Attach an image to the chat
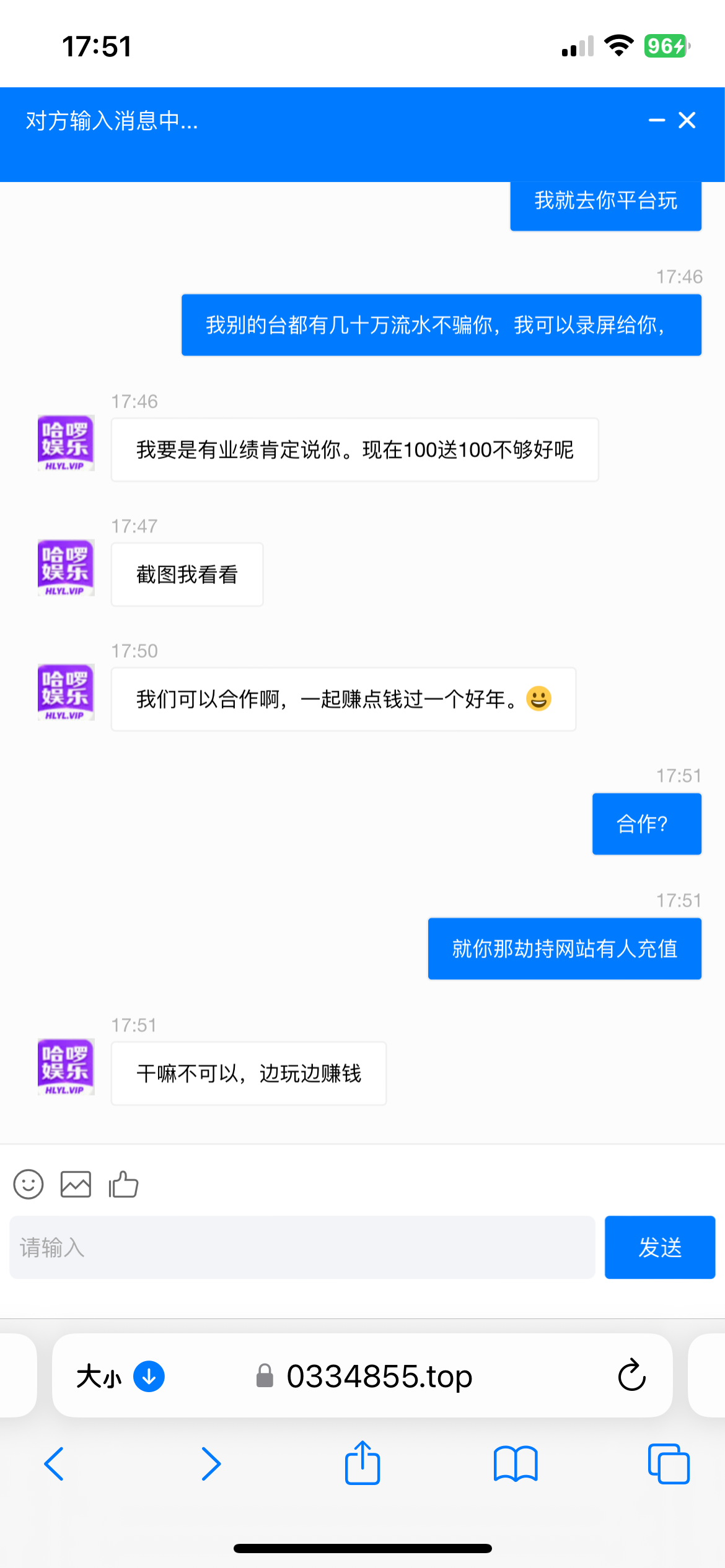 (x=76, y=1185)
